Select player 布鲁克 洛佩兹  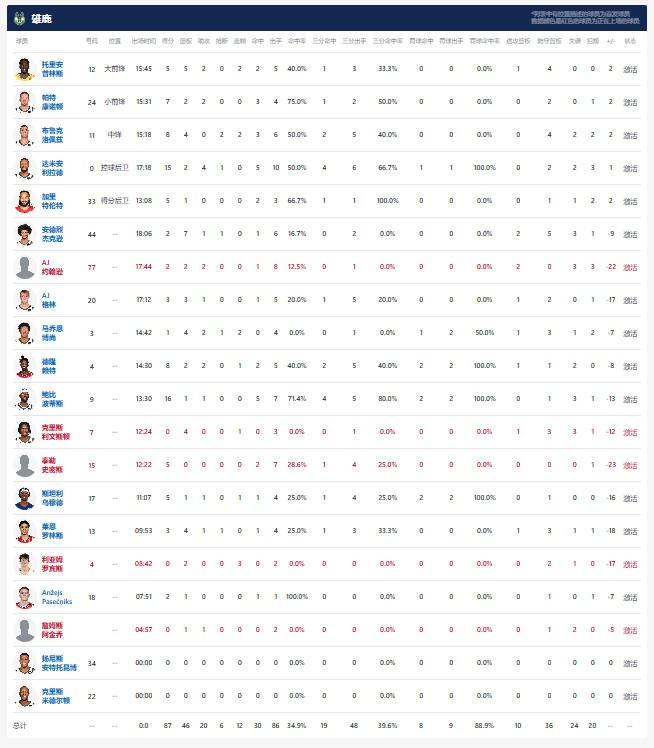(x=54, y=135)
